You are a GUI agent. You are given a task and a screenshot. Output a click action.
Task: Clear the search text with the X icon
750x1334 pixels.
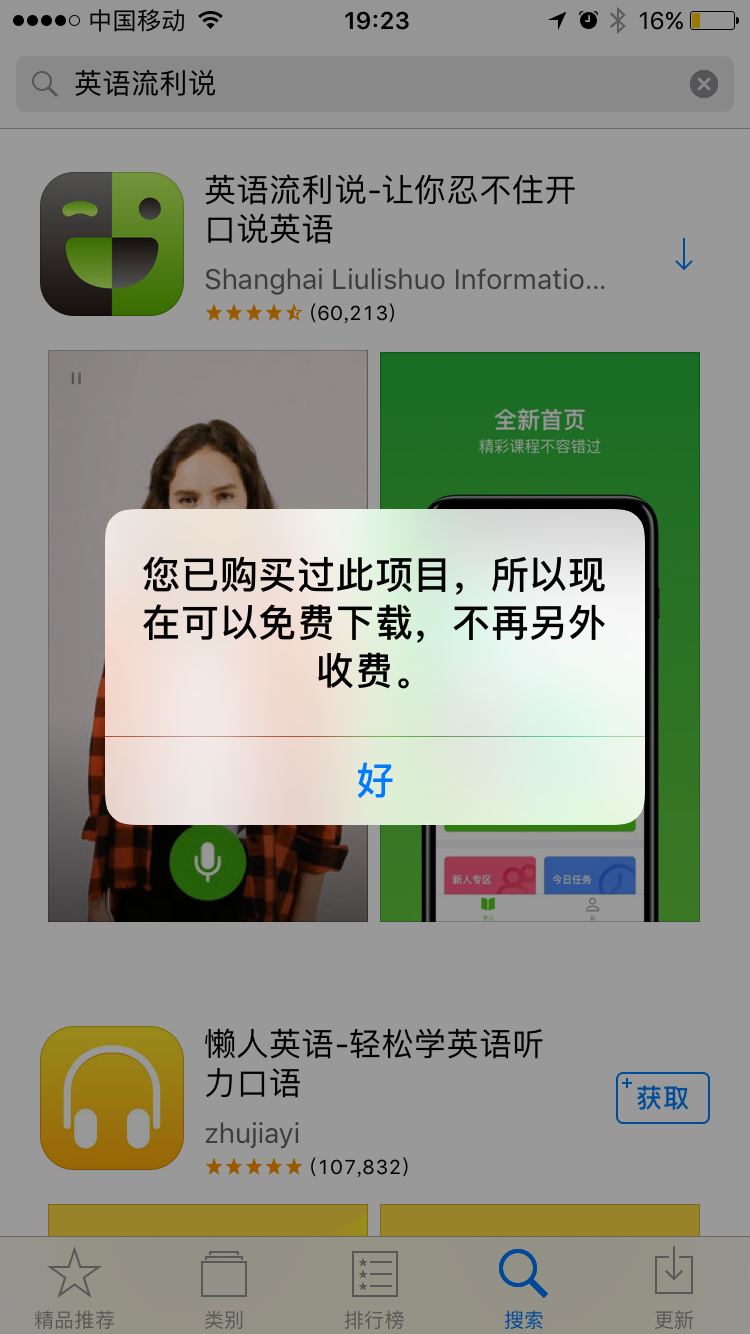[x=704, y=84]
